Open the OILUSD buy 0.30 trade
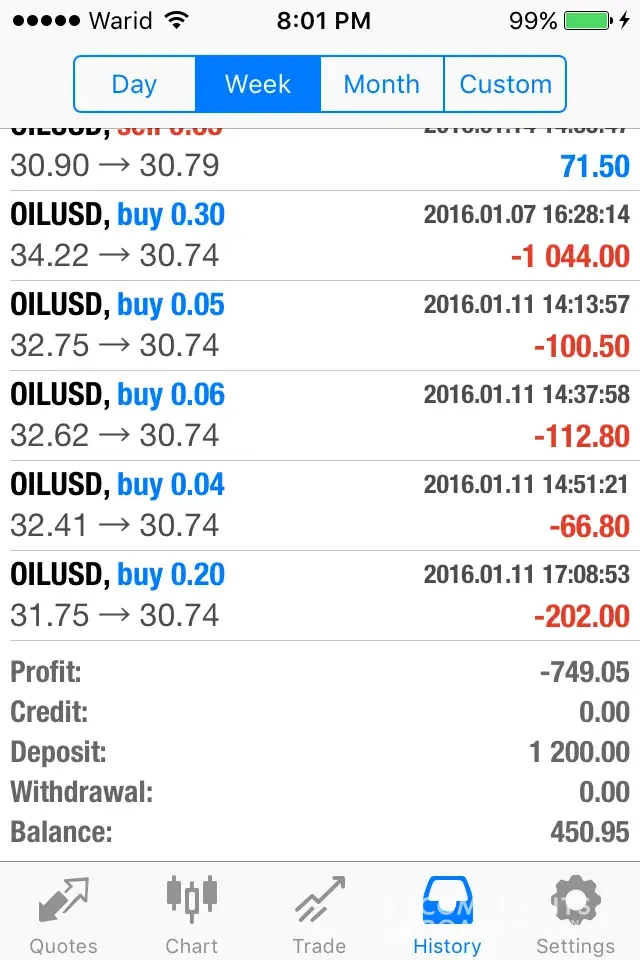Viewport: 640px width, 960px height. pos(320,236)
